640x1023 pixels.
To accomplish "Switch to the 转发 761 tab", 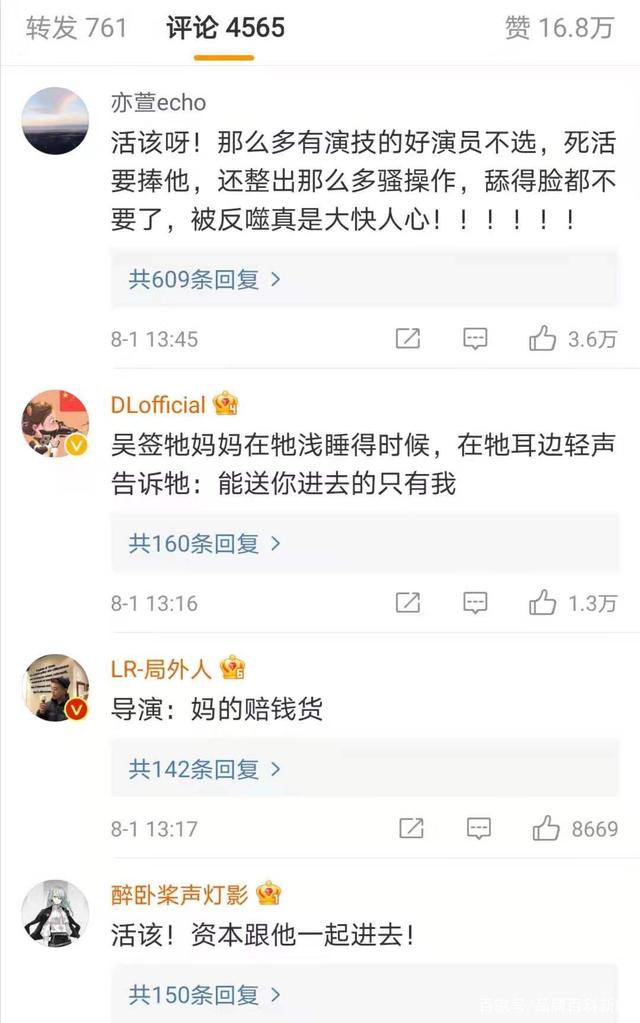I will (76, 28).
